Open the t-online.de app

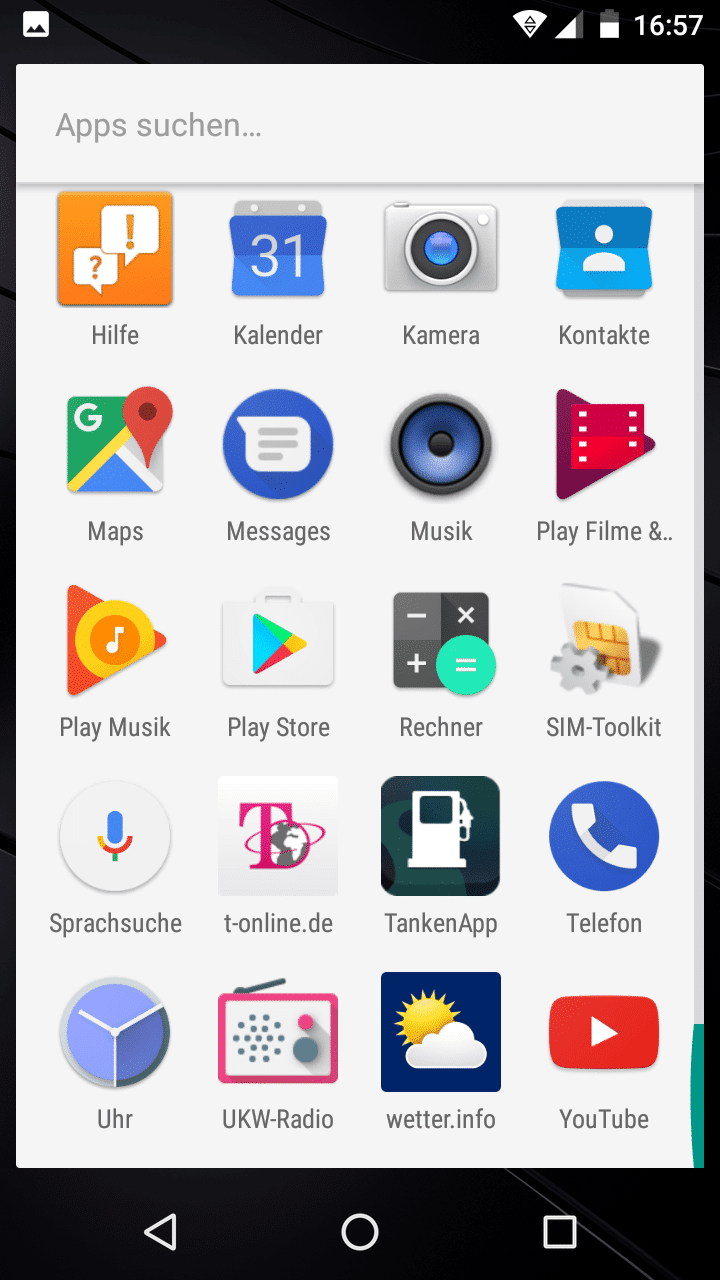[x=278, y=836]
